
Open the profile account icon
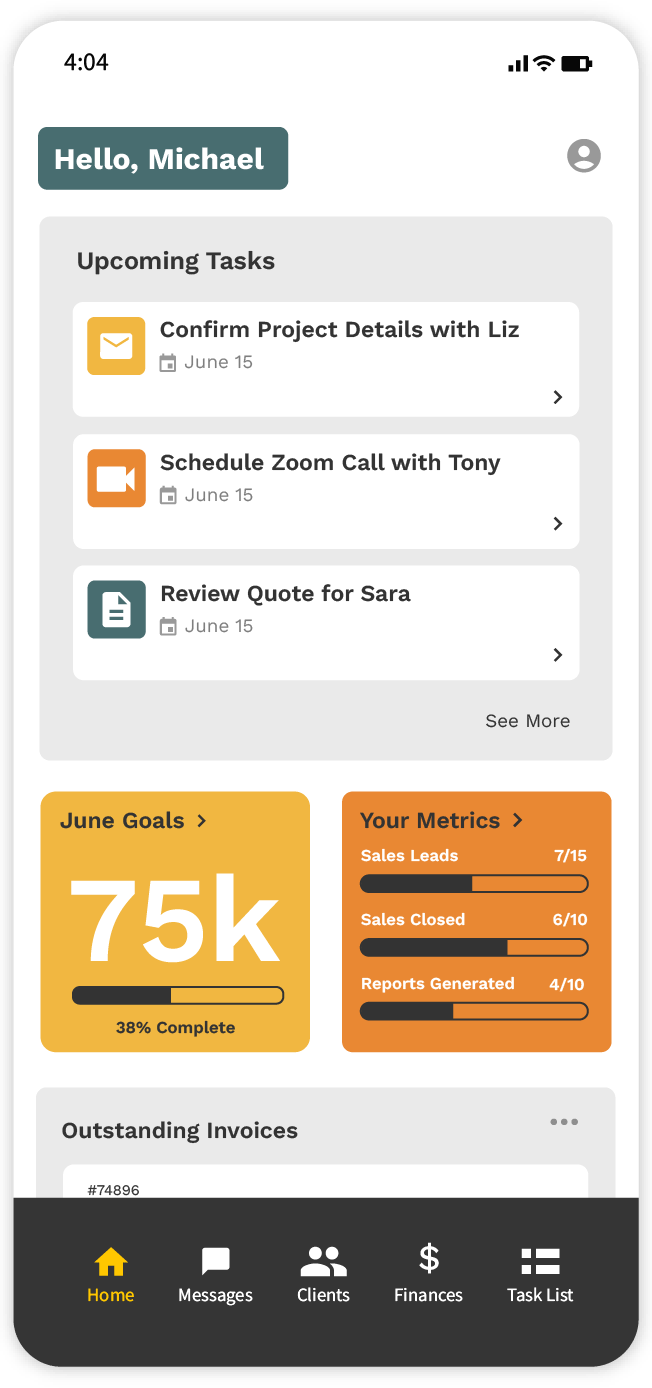[x=583, y=156]
